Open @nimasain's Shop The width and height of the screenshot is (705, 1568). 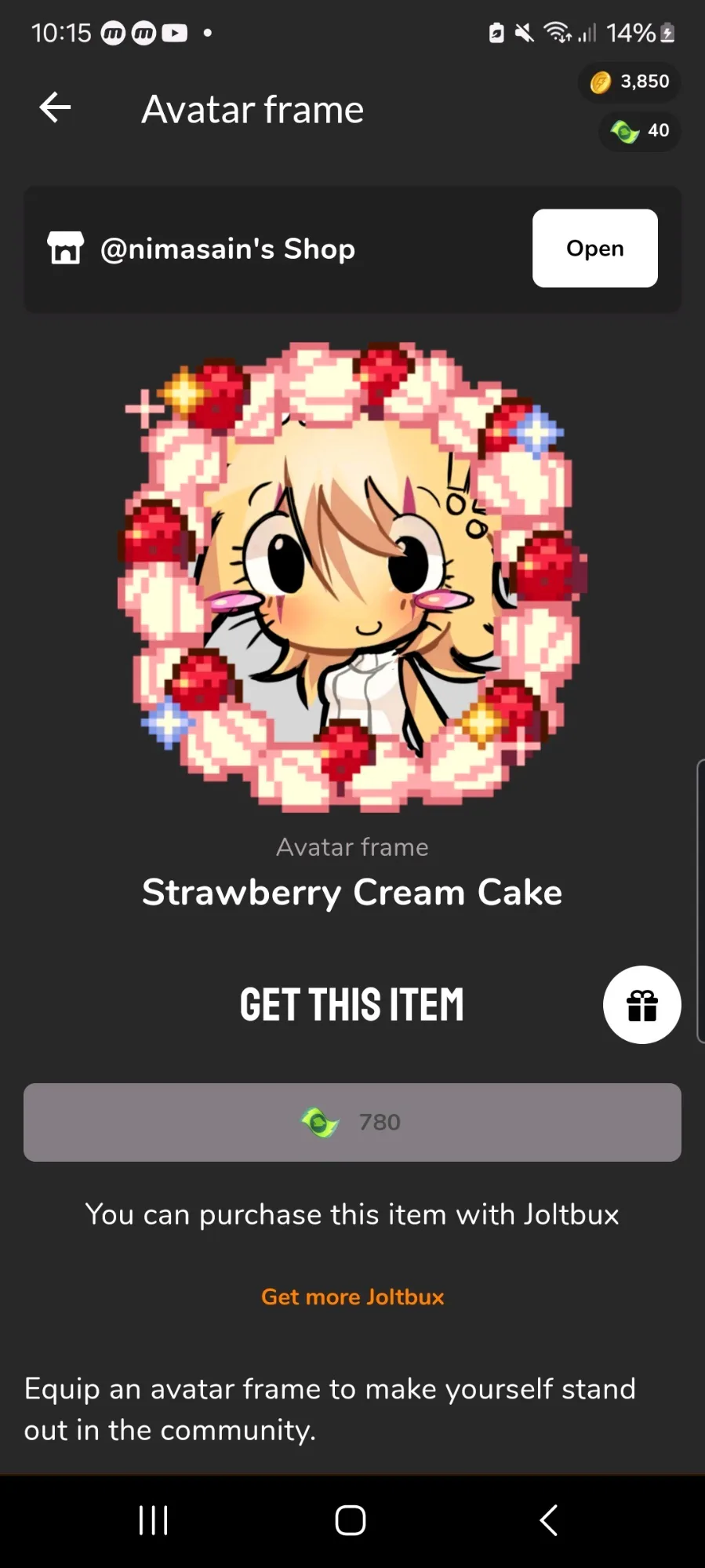point(594,249)
